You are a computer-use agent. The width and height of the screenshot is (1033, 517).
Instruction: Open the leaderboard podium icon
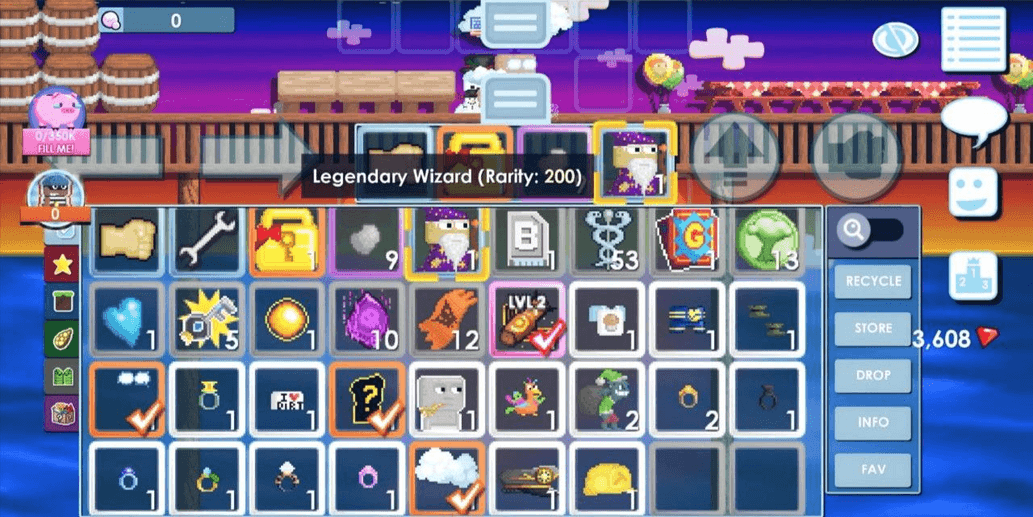(x=973, y=277)
